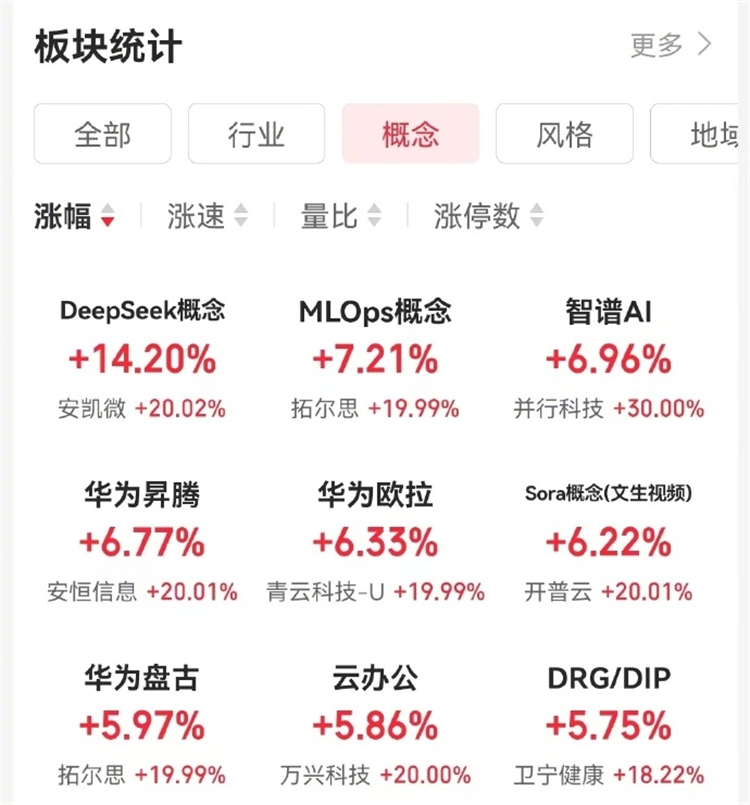
Task: Open 更多 for sector statistics
Action: click(671, 45)
